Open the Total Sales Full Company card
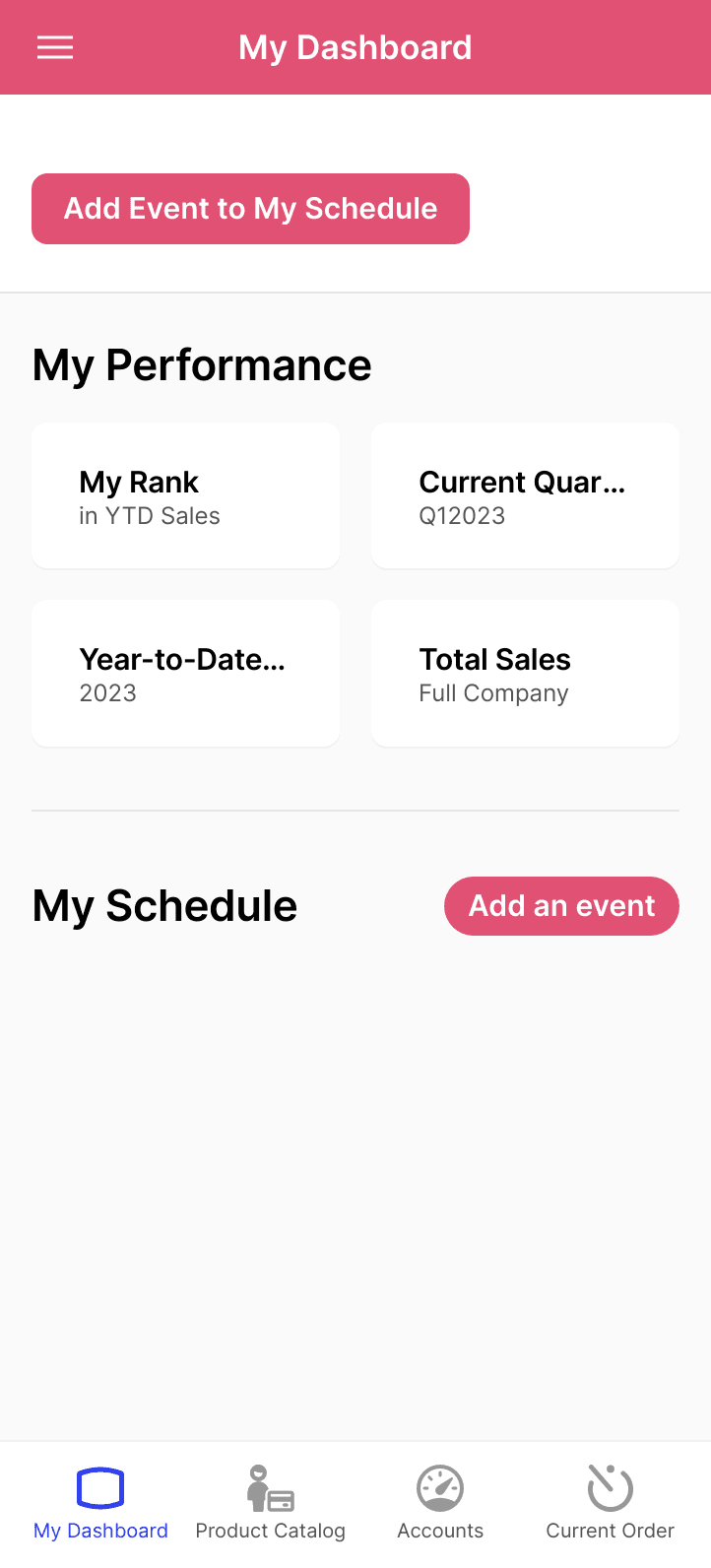The height and width of the screenshot is (1568, 711). pos(525,674)
